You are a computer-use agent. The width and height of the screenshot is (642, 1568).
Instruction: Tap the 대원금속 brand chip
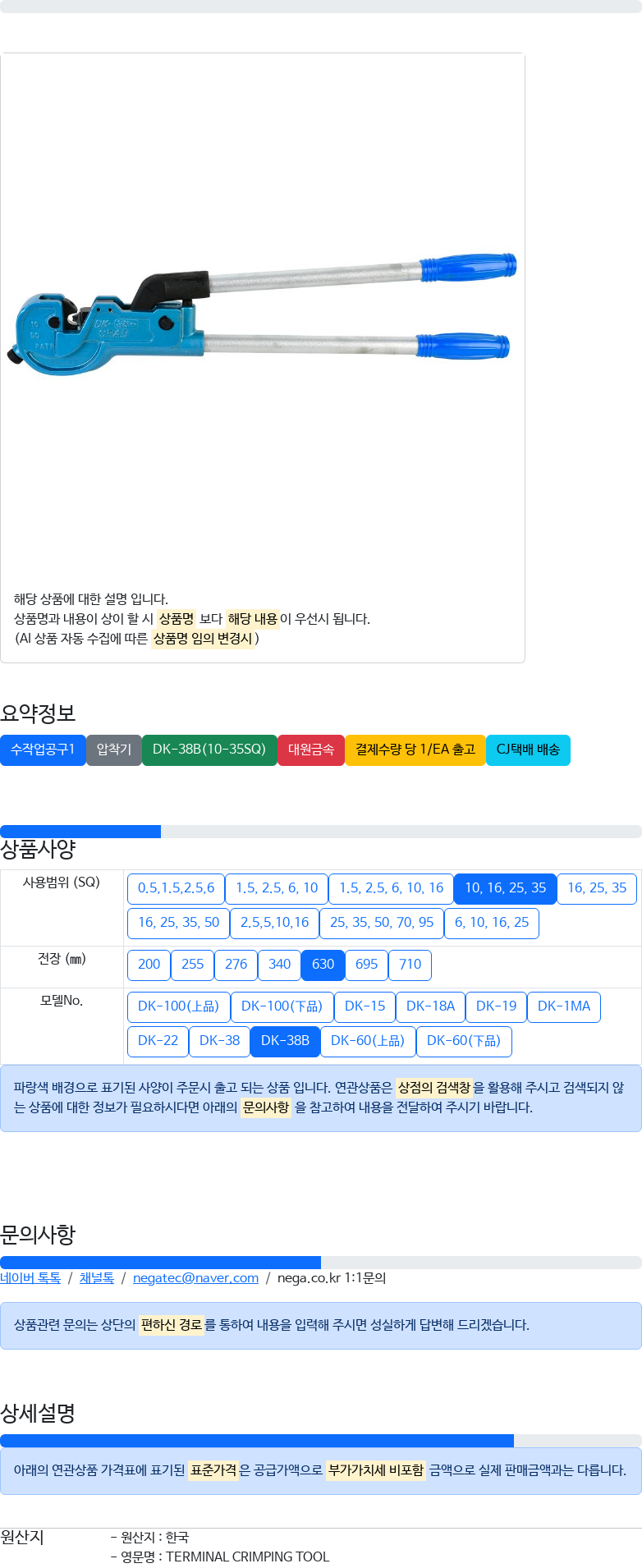(310, 750)
